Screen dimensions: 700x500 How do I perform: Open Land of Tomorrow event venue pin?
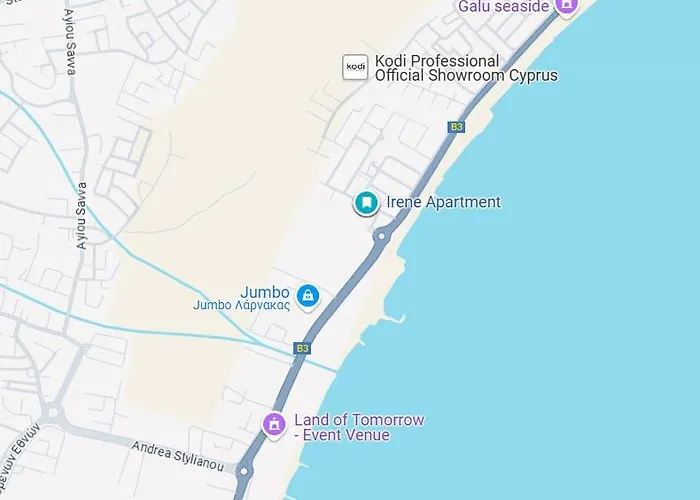click(273, 424)
